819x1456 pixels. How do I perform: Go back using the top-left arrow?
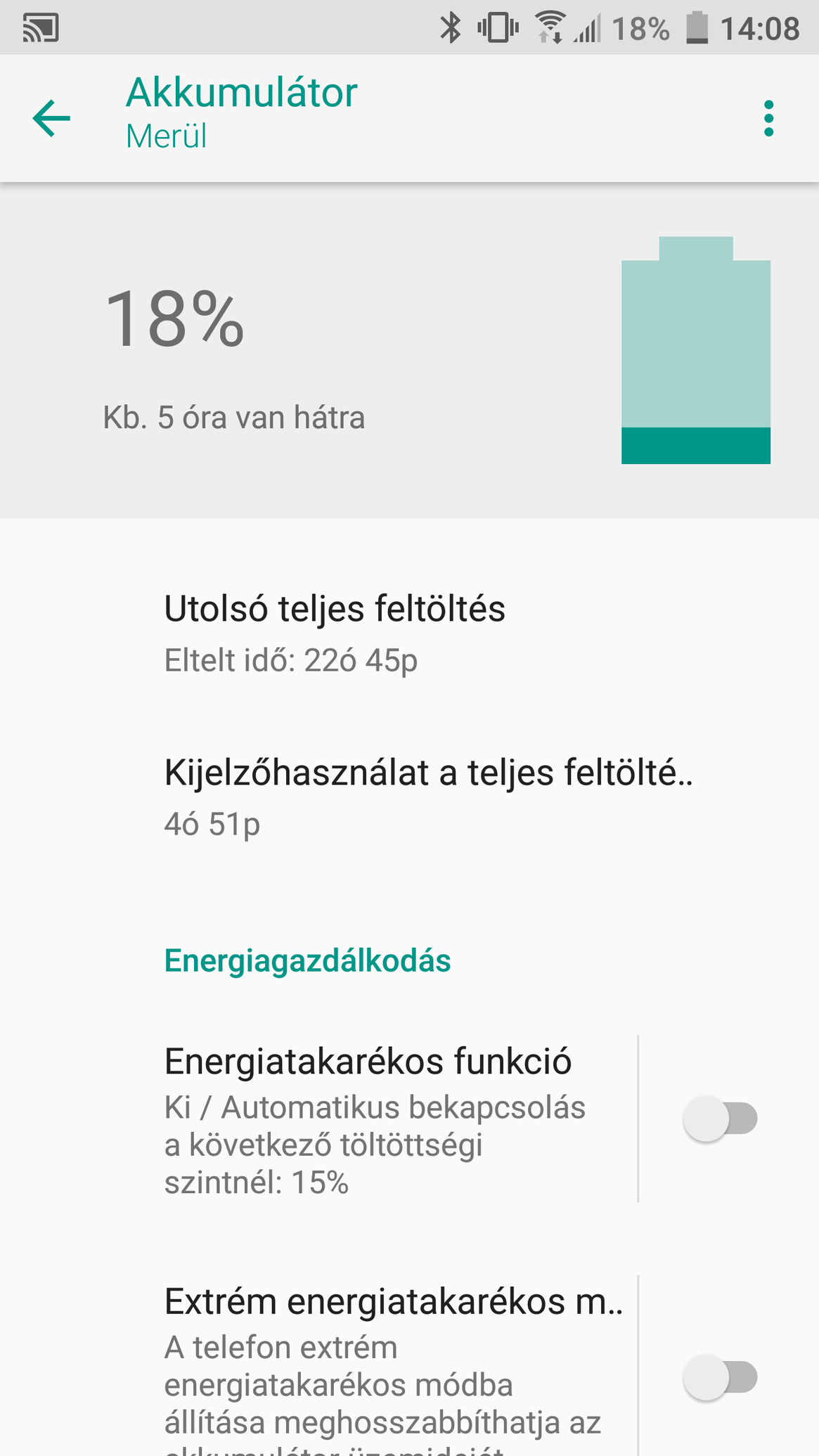click(x=51, y=117)
